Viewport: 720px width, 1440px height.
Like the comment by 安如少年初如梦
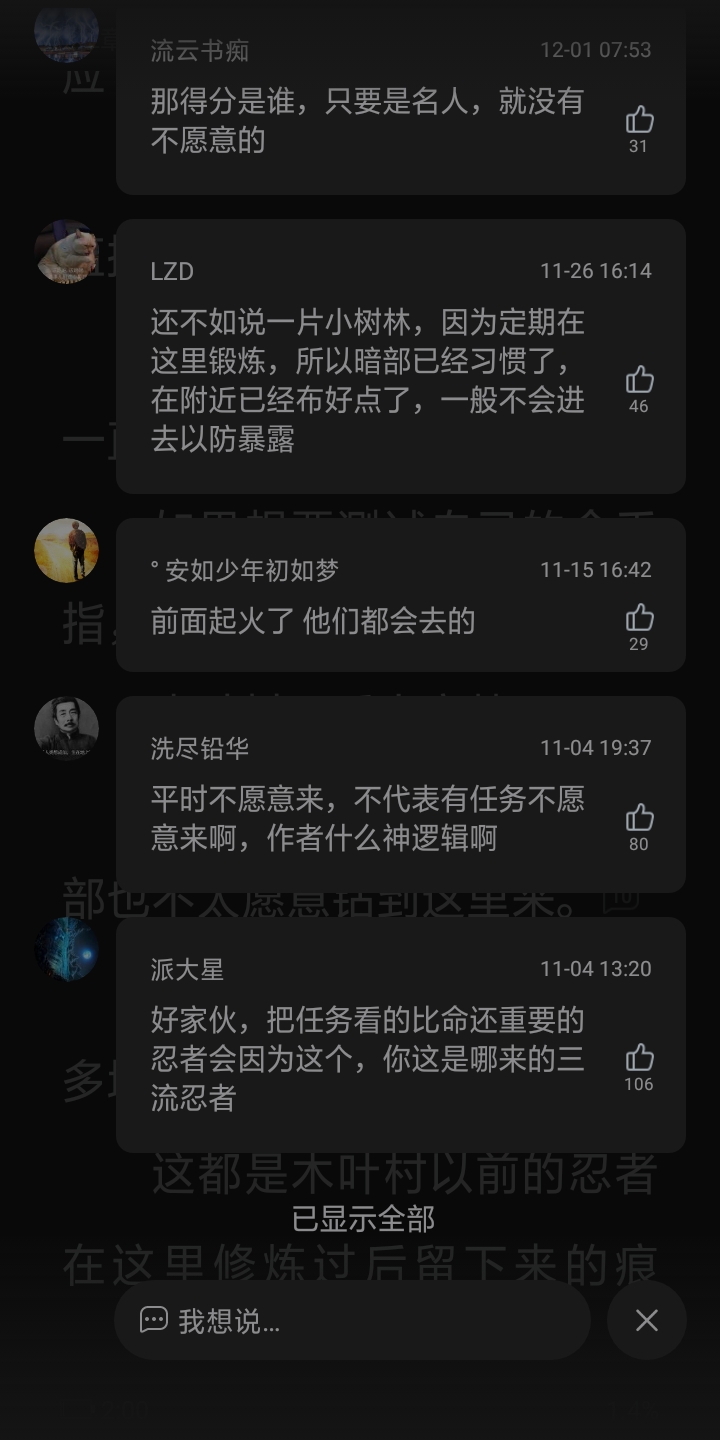(x=639, y=618)
